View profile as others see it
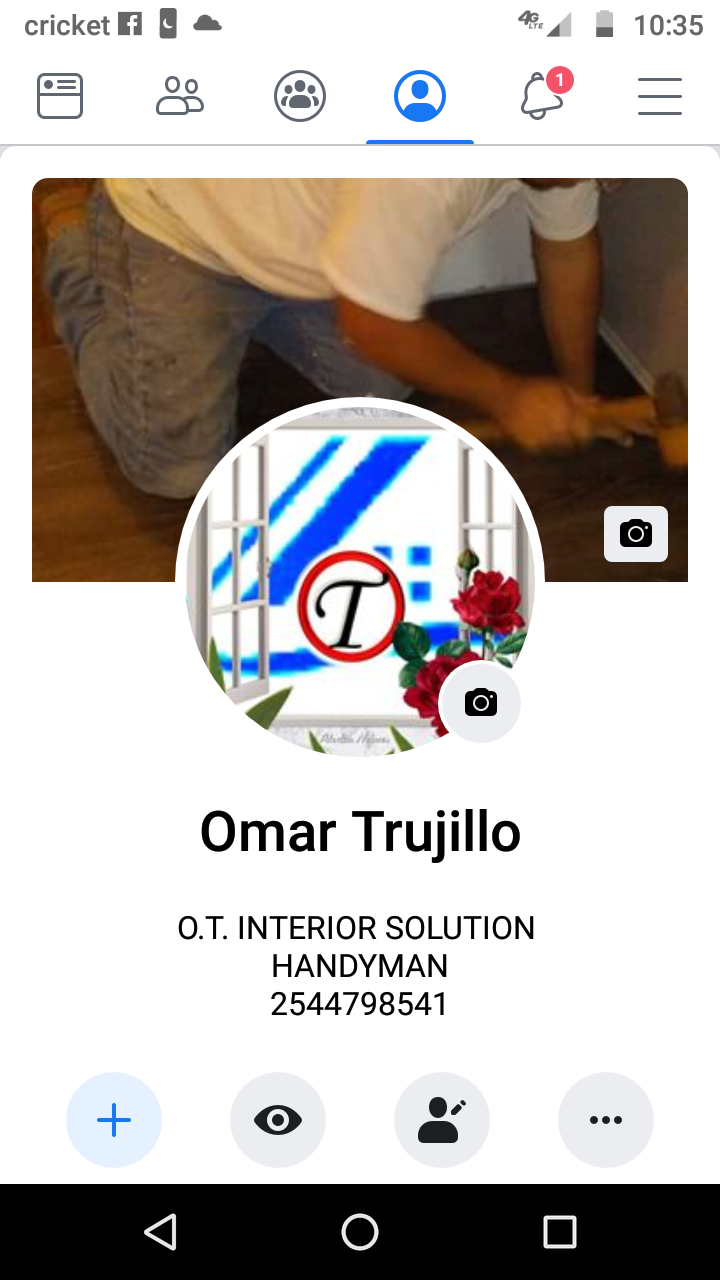Screen dimensions: 720x1280 (x=278, y=1120)
